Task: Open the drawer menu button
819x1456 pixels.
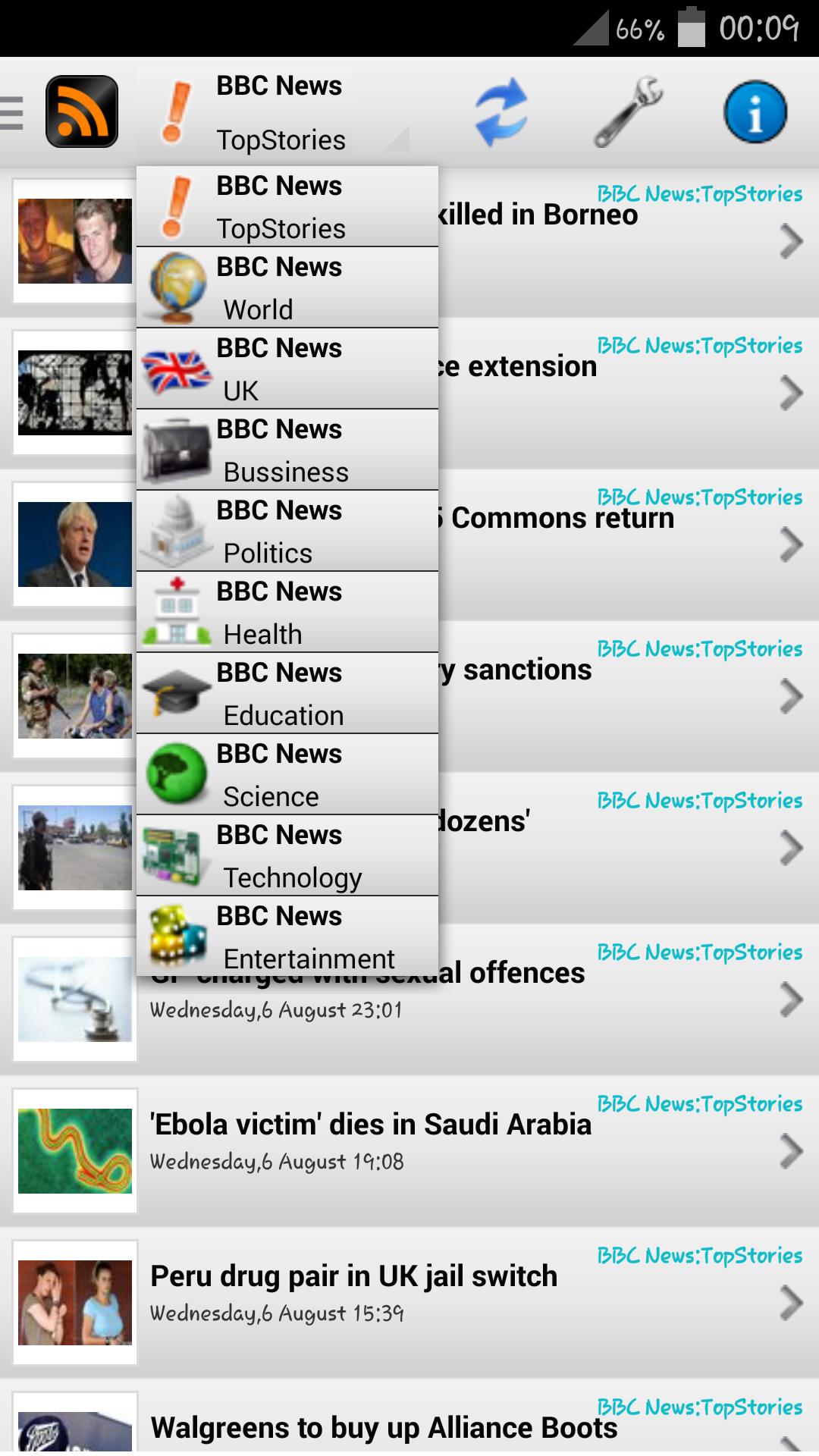Action: (x=12, y=113)
